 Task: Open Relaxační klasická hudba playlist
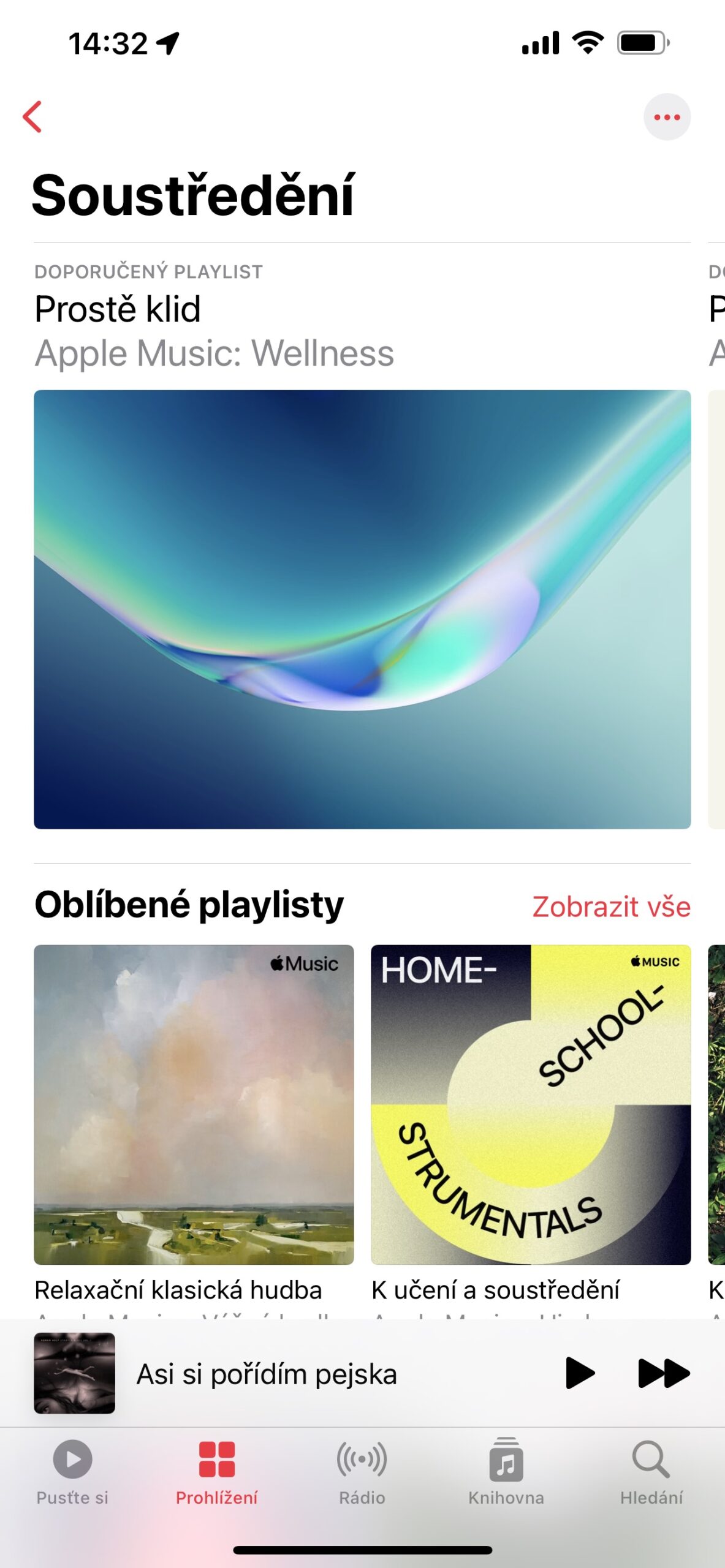(x=194, y=1104)
